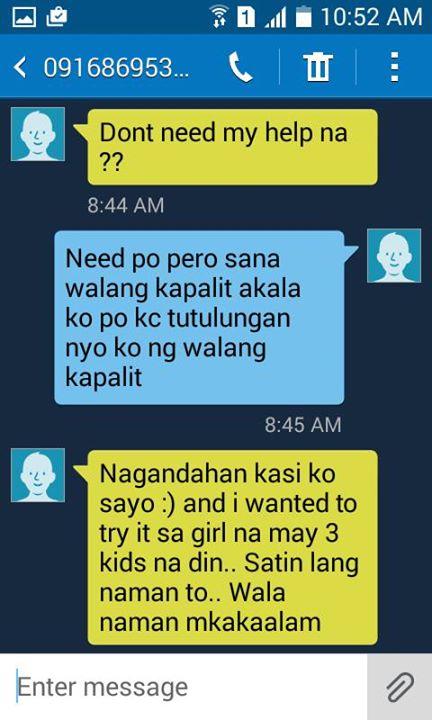This screenshot has height=720, width=432.
Task: Open the sender avatar beside "Dont need my help"
Action: click(x=38, y=134)
